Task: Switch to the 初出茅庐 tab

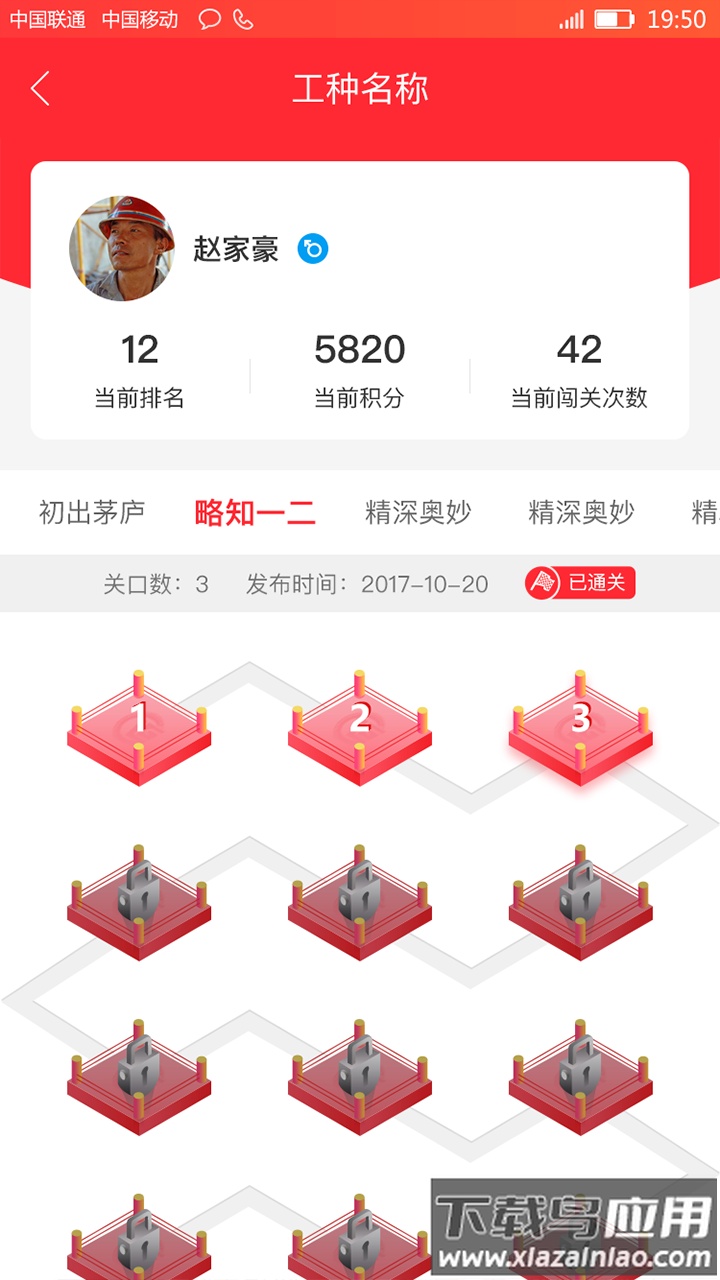Action: tap(90, 513)
